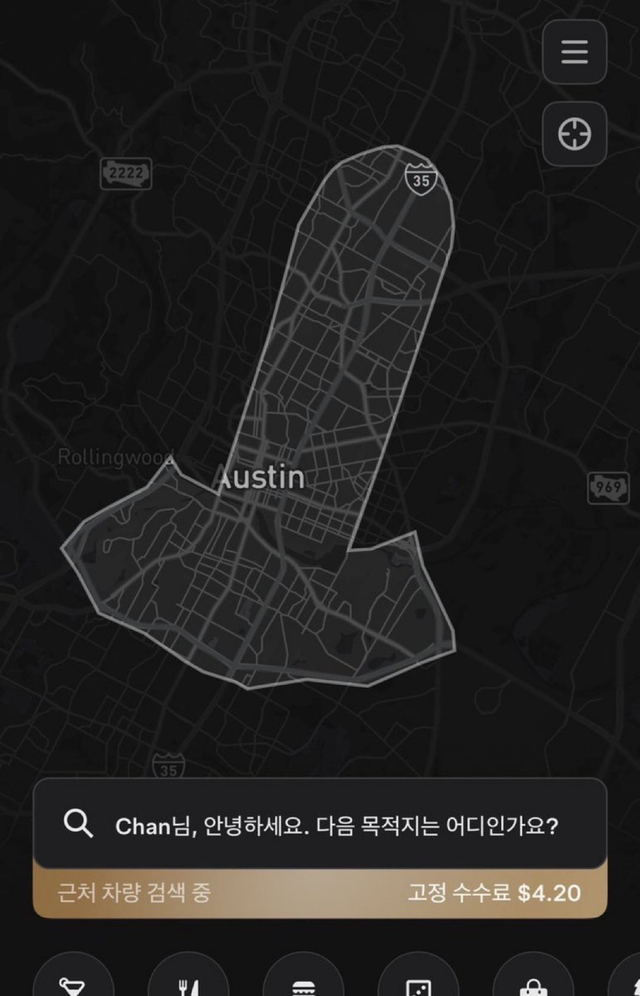Tap the destination search field
The height and width of the screenshot is (996, 640).
(320, 825)
